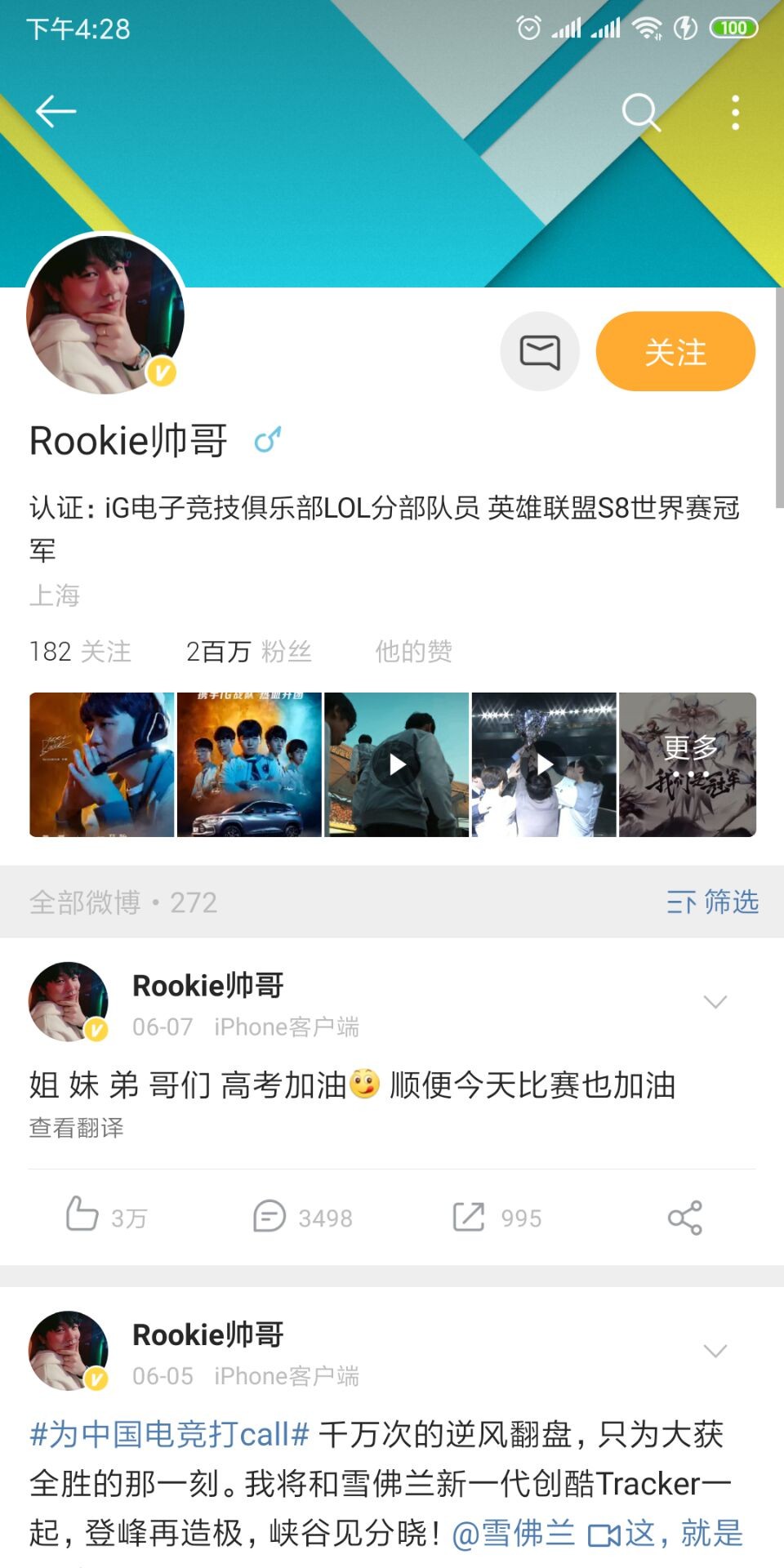Open the iG team car poster photo
The image size is (784, 1568).
(x=249, y=764)
